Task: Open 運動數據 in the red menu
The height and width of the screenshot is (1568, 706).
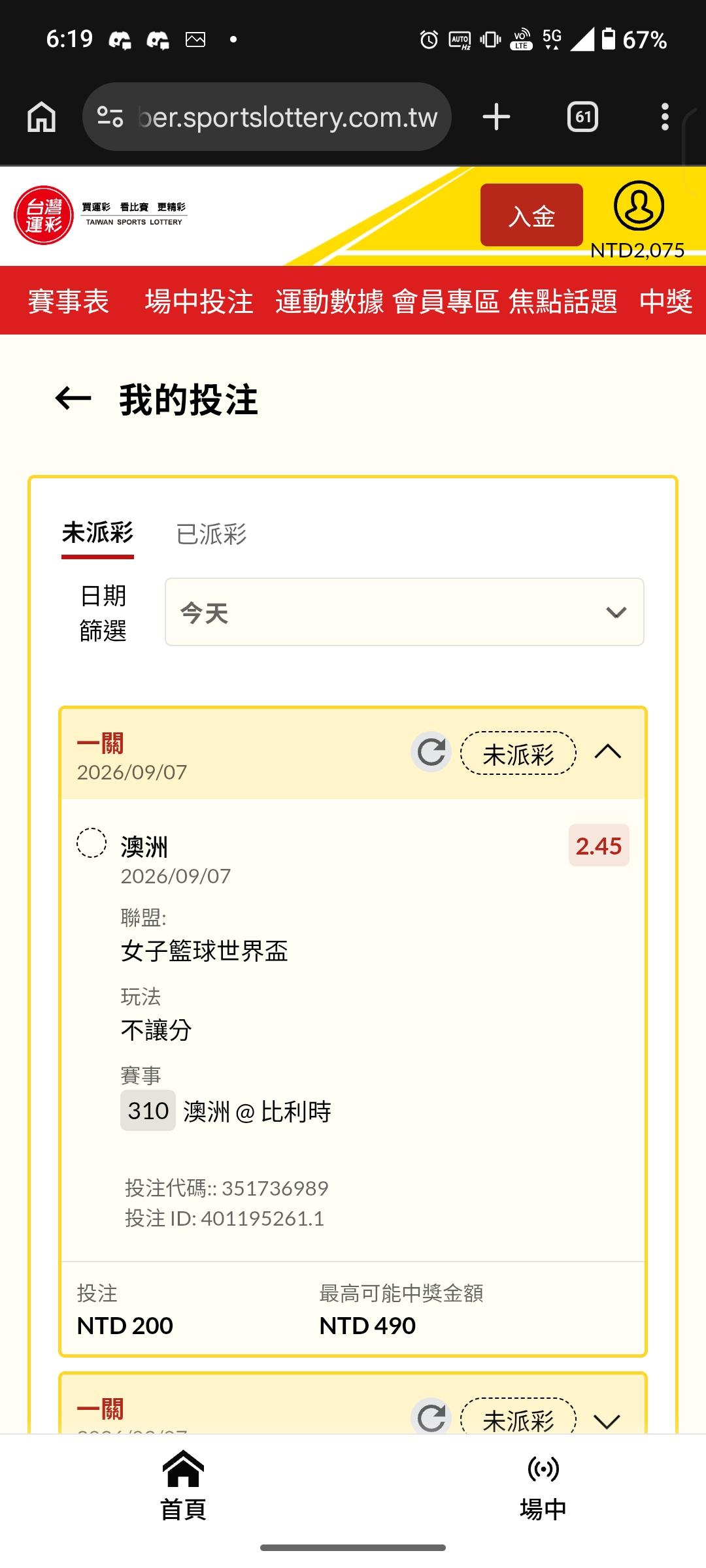Action: tap(329, 301)
